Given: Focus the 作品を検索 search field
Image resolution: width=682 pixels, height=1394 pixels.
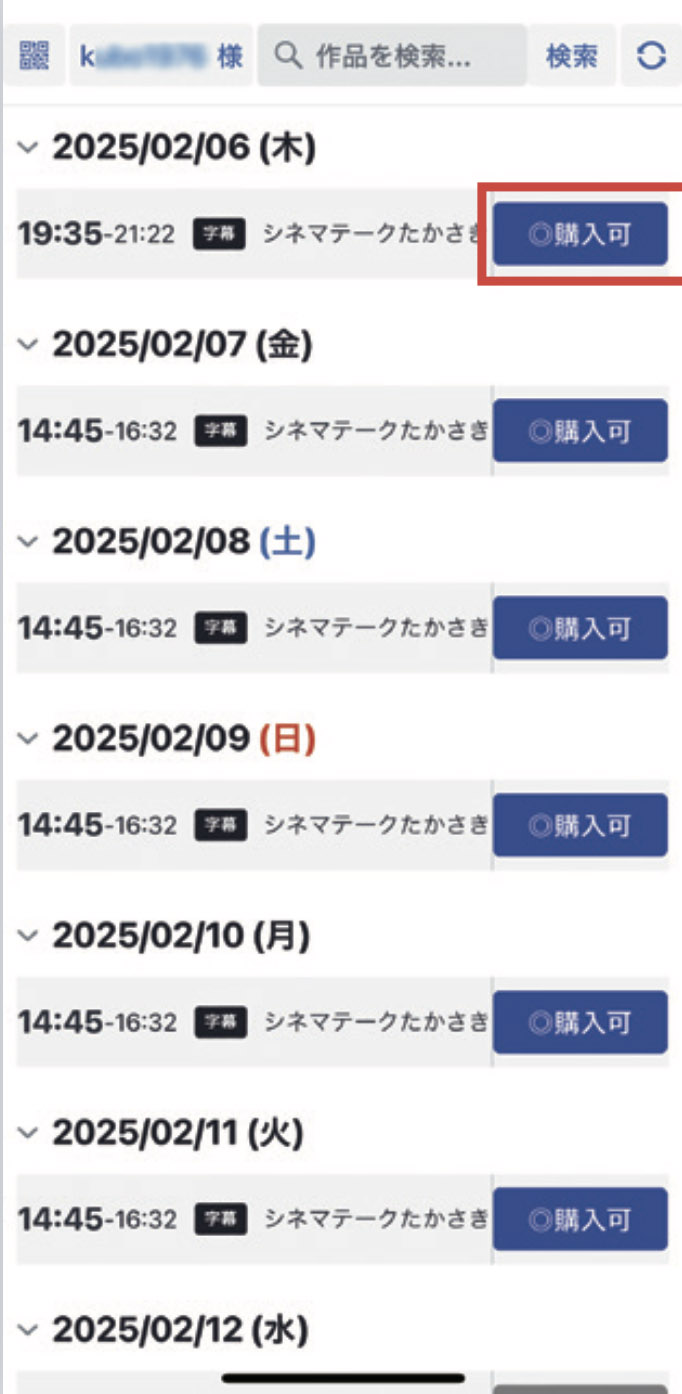Looking at the screenshot, I should tap(391, 56).
